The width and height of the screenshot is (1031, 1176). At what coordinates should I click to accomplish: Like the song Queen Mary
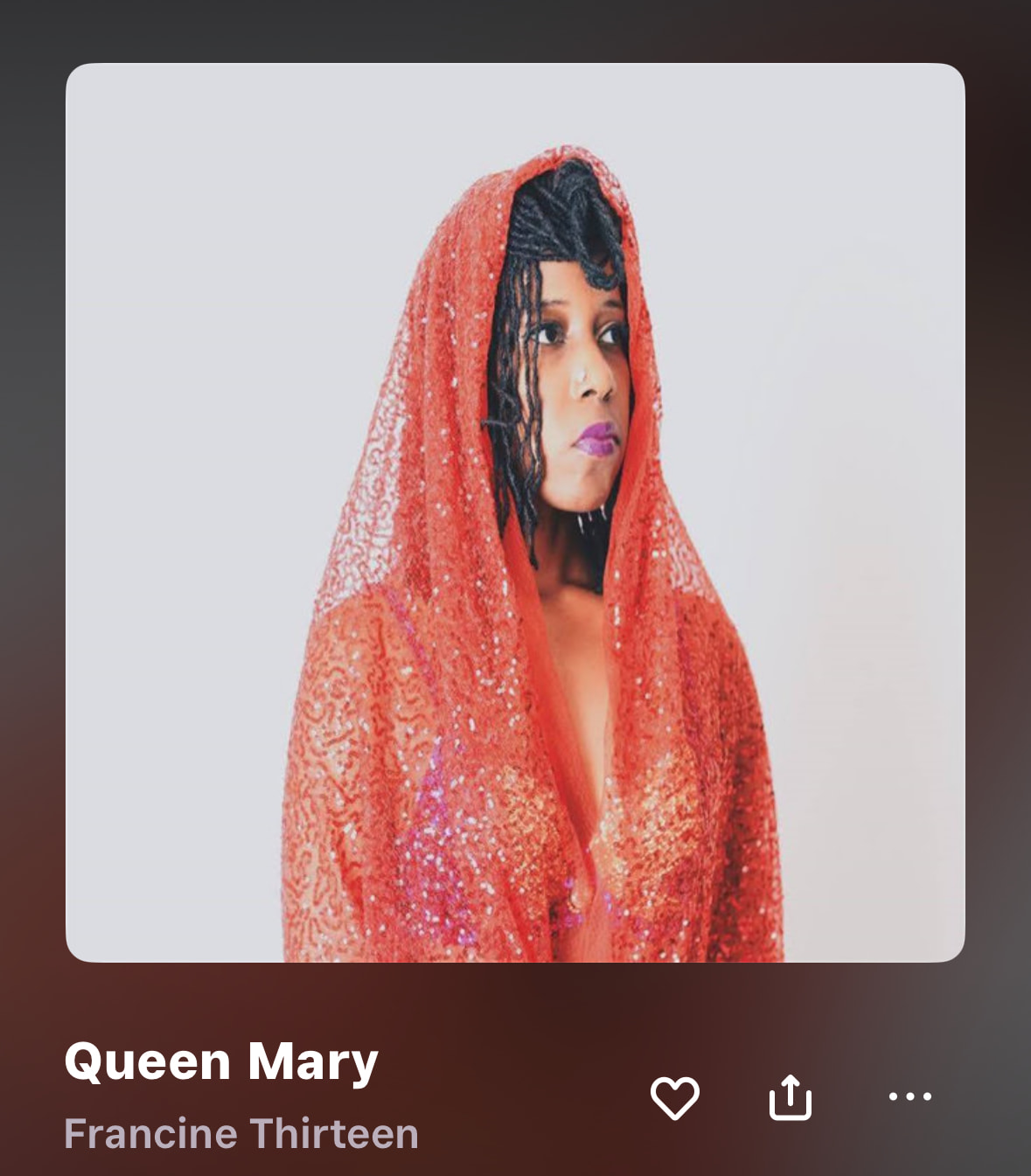pos(674,1097)
